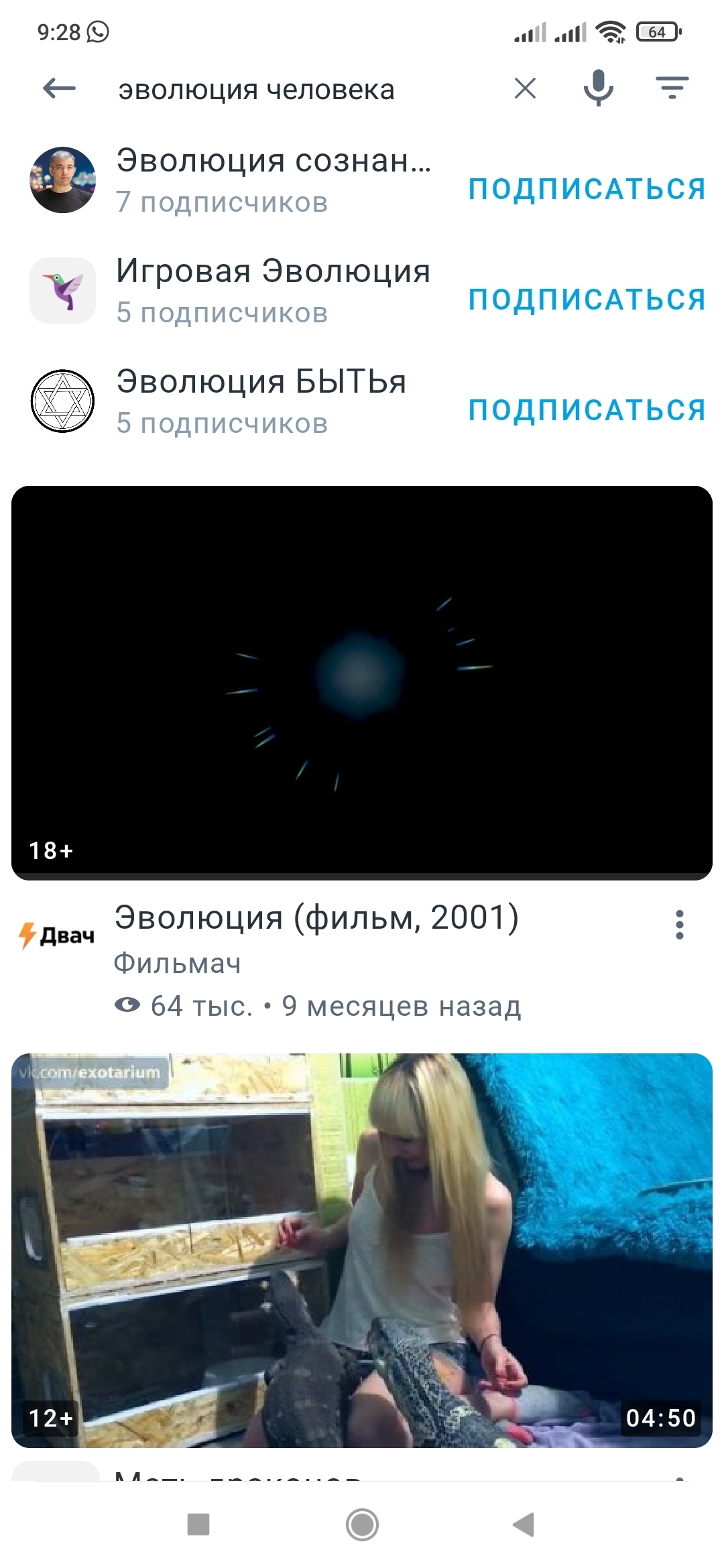Subscribe to Эволюция сознан… channel

(x=587, y=189)
